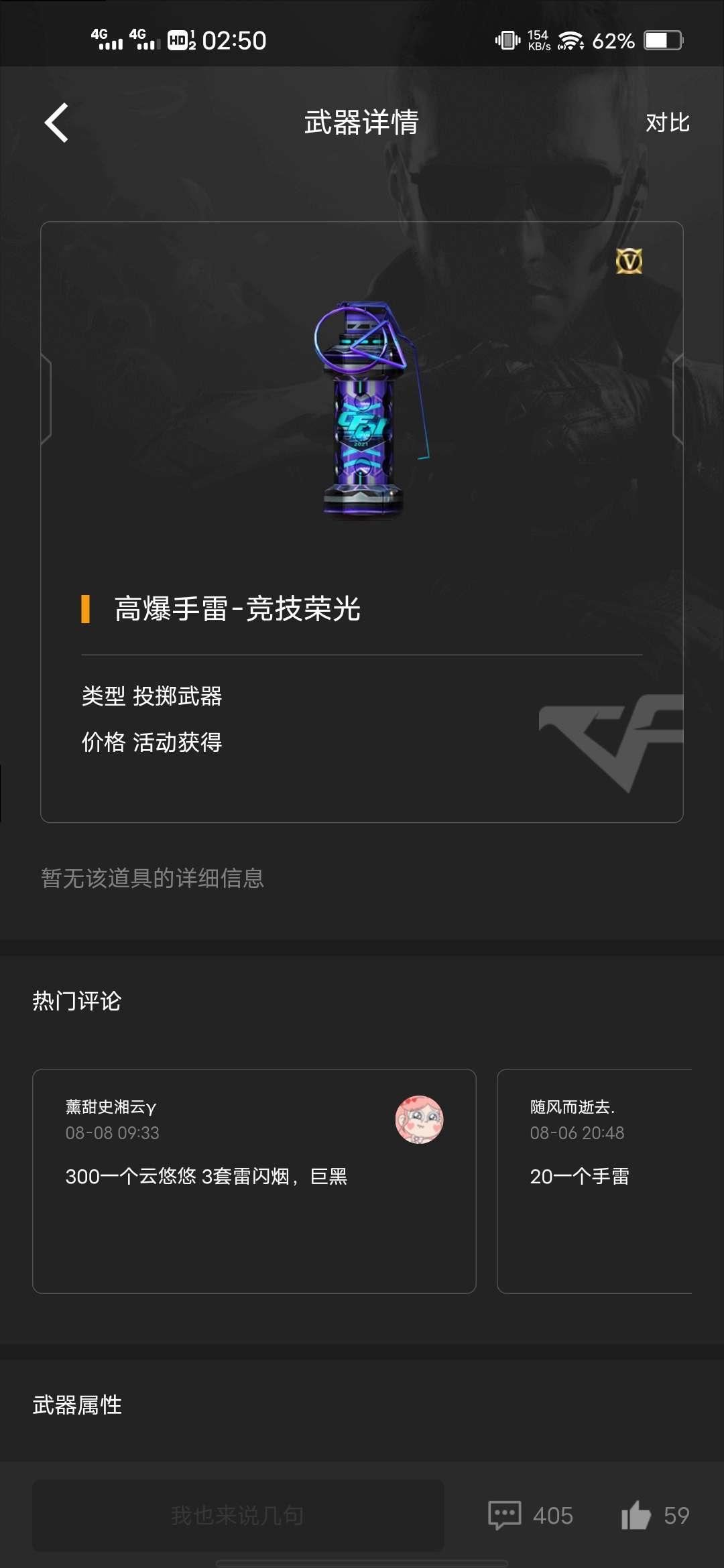Open 薰甜史湘云y's profile avatar

pos(419,1120)
